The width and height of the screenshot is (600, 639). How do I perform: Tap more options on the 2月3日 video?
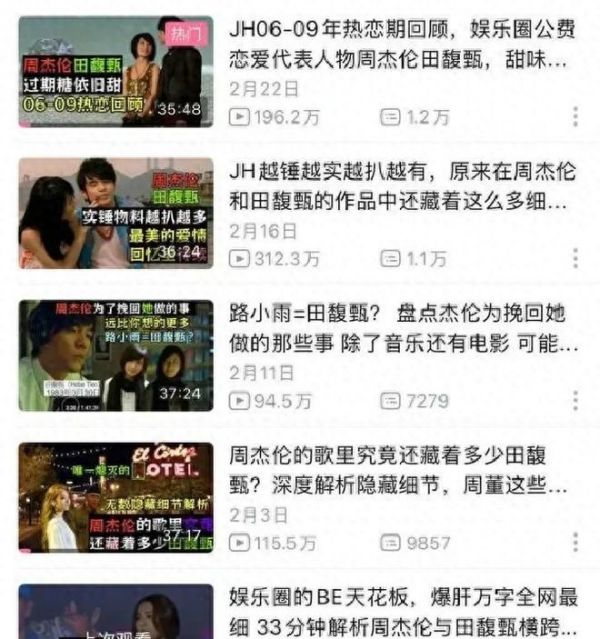pyautogui.click(x=575, y=542)
